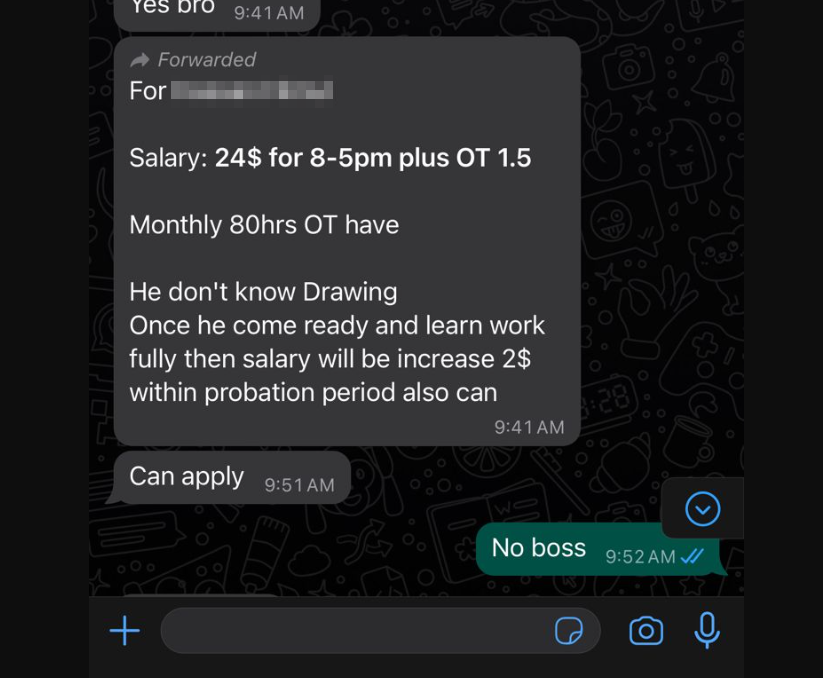The image size is (823, 678).
Task: Tap the microphone to record voice
Action: click(x=707, y=630)
